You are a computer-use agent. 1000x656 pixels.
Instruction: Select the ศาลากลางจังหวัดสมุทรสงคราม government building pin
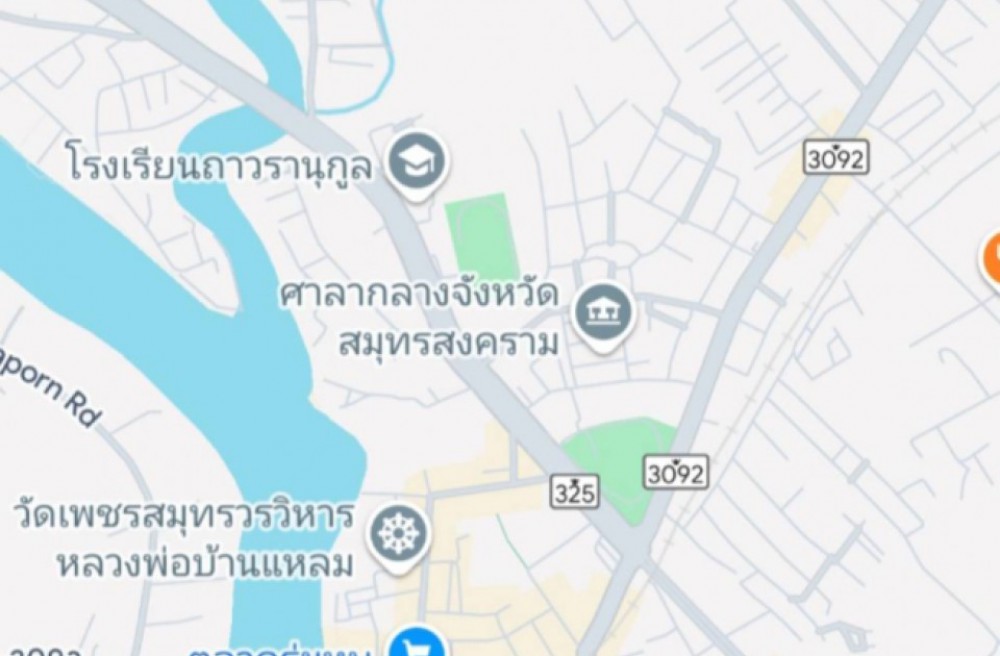click(603, 312)
